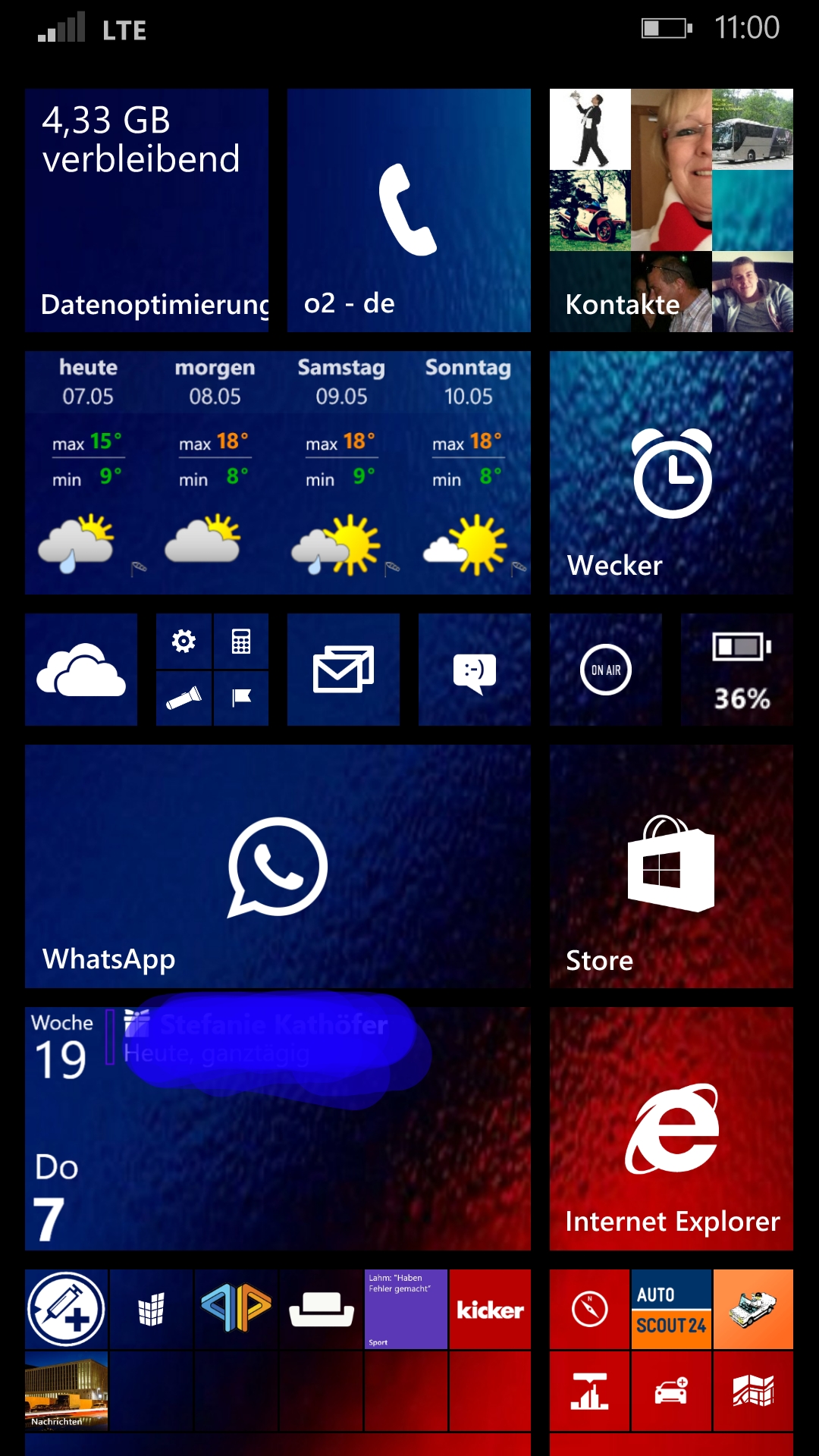Launch Internet Explorer
Screen dimensions: 819x1456
[671, 1128]
